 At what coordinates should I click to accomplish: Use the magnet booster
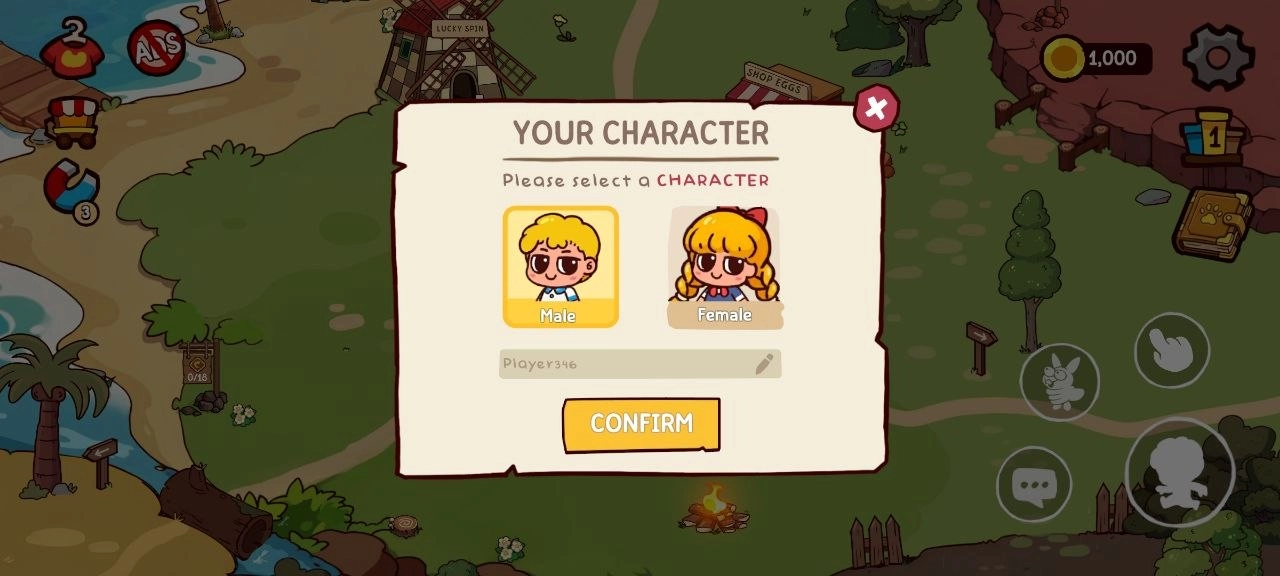70,188
